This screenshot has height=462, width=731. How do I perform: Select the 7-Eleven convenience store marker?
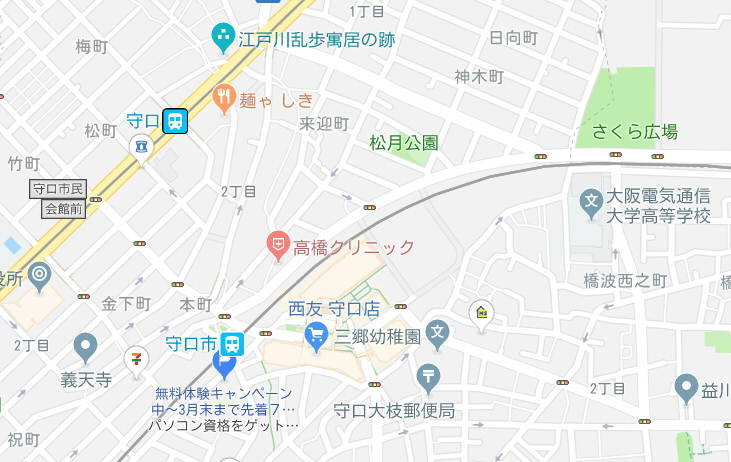[134, 358]
